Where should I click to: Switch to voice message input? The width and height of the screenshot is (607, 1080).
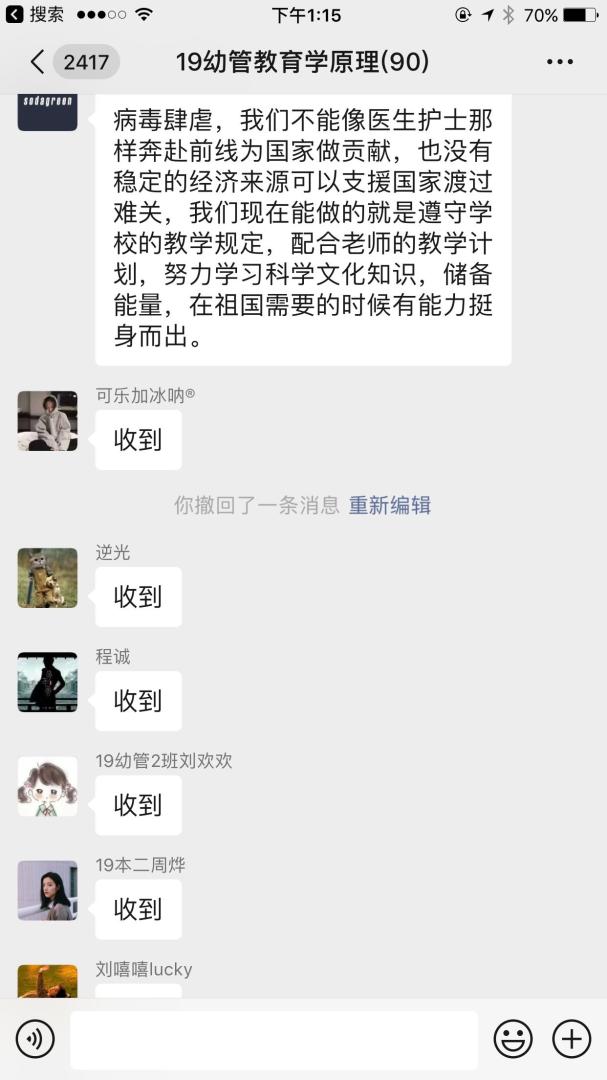tap(35, 1040)
